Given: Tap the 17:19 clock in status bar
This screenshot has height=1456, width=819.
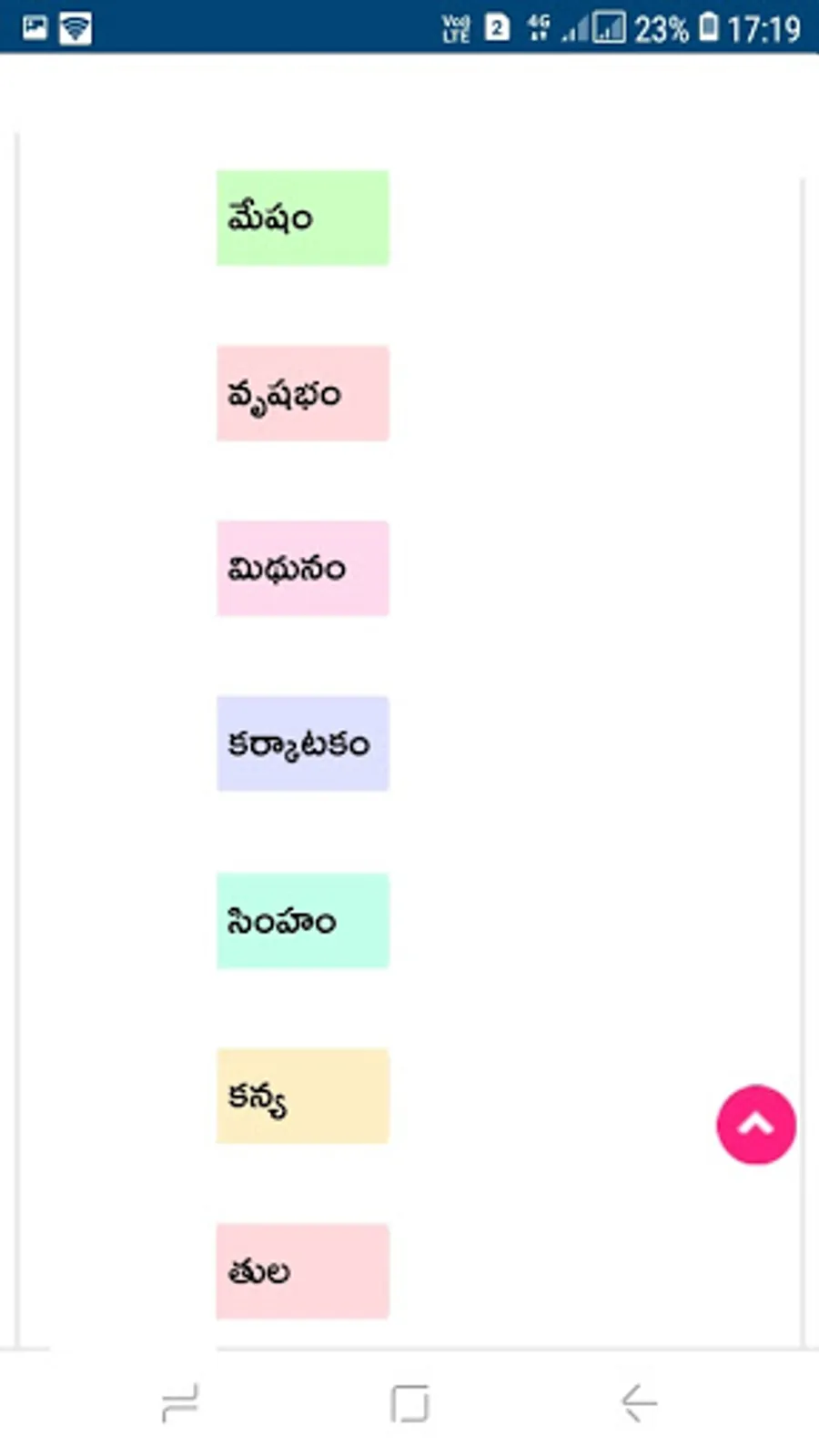Looking at the screenshot, I should tap(767, 26).
